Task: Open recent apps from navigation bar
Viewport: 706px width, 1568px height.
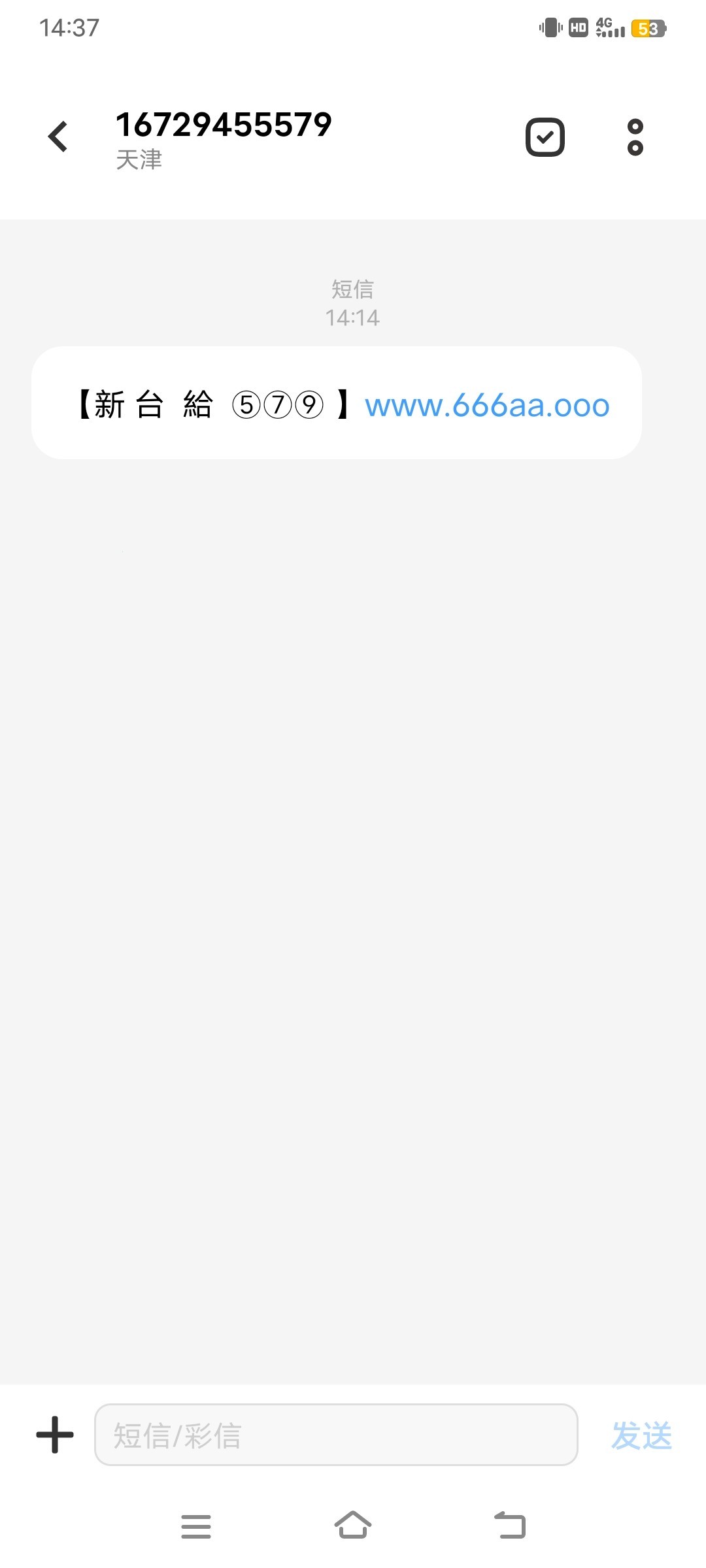Action: coord(196,1526)
